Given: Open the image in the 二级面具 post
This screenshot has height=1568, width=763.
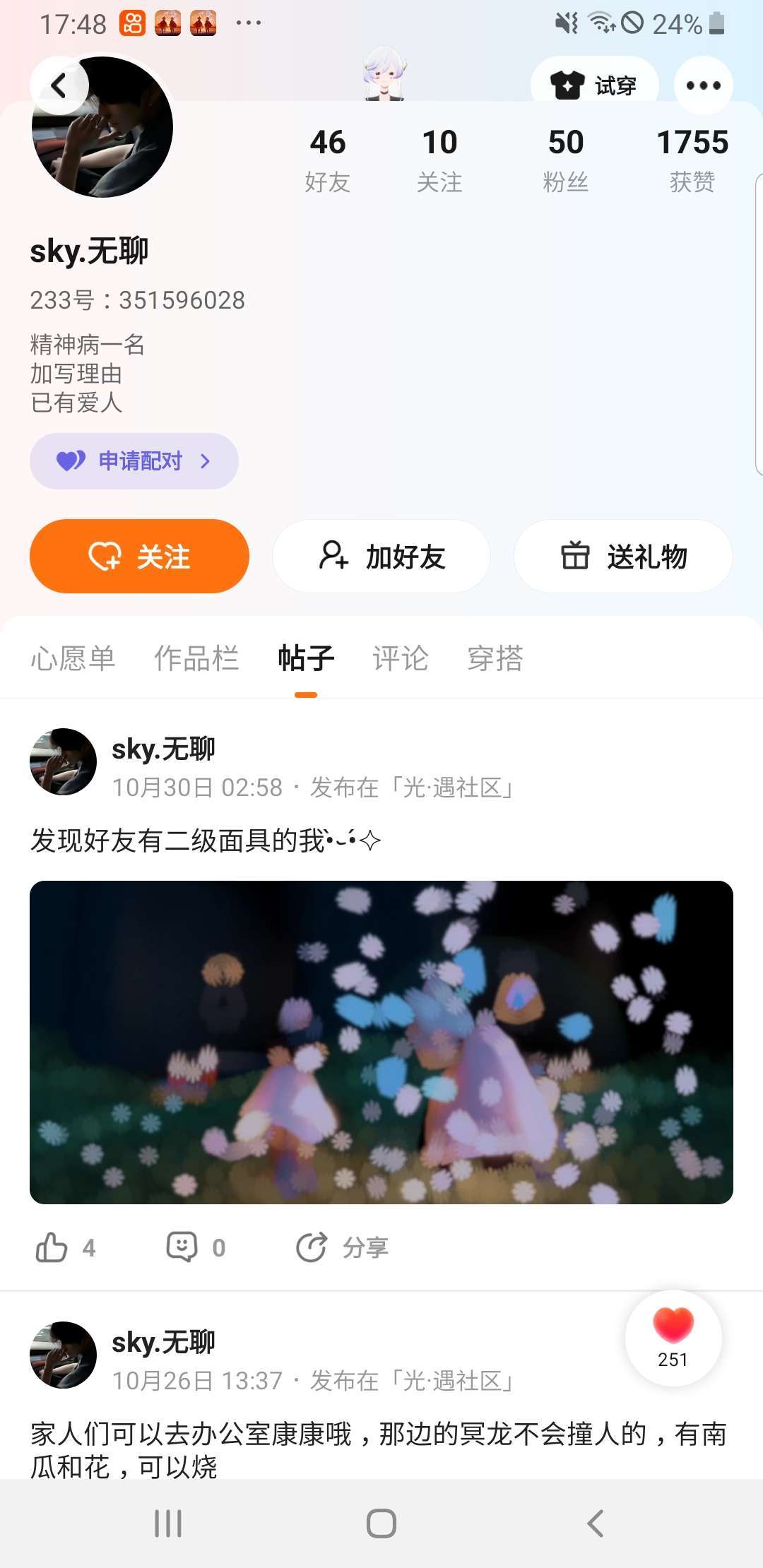Looking at the screenshot, I should click(381, 1042).
